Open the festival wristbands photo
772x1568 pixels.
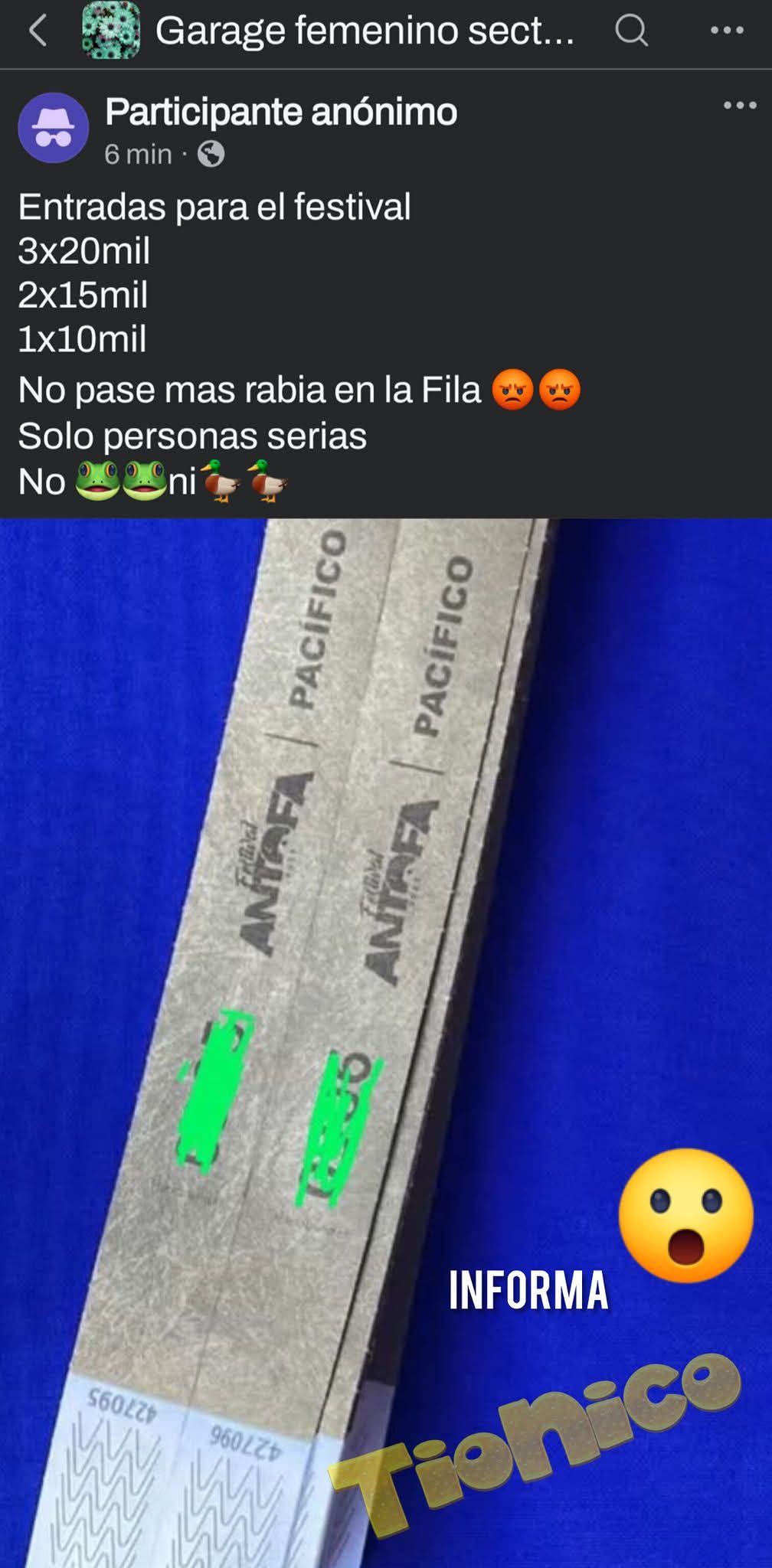pyautogui.click(x=386, y=1044)
